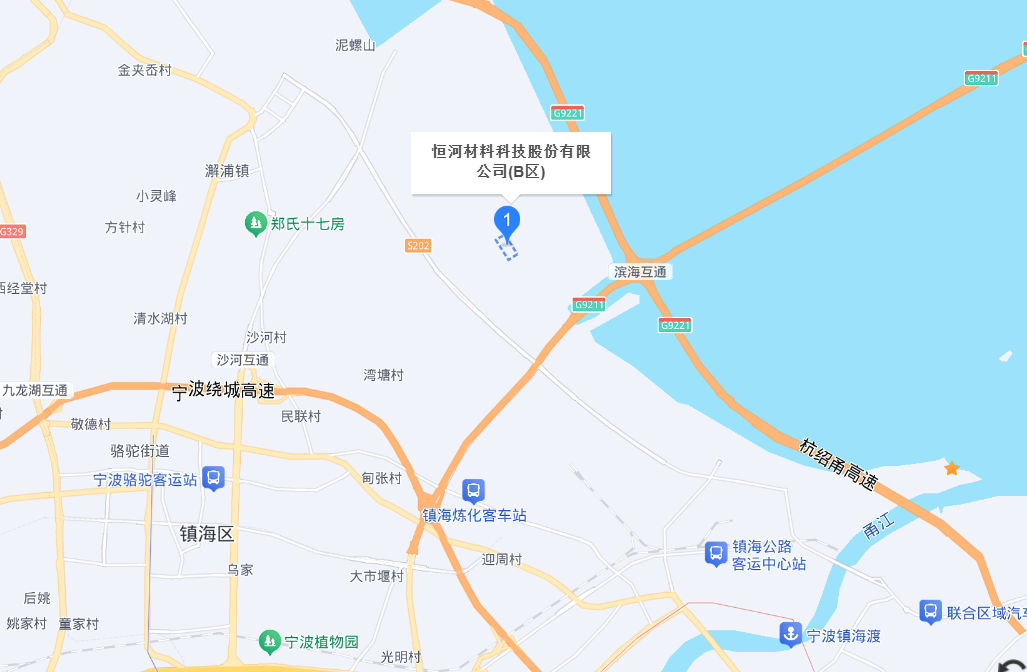
Task: Open the 镇海公路客运中心站 bus marker
Action: (x=716, y=553)
